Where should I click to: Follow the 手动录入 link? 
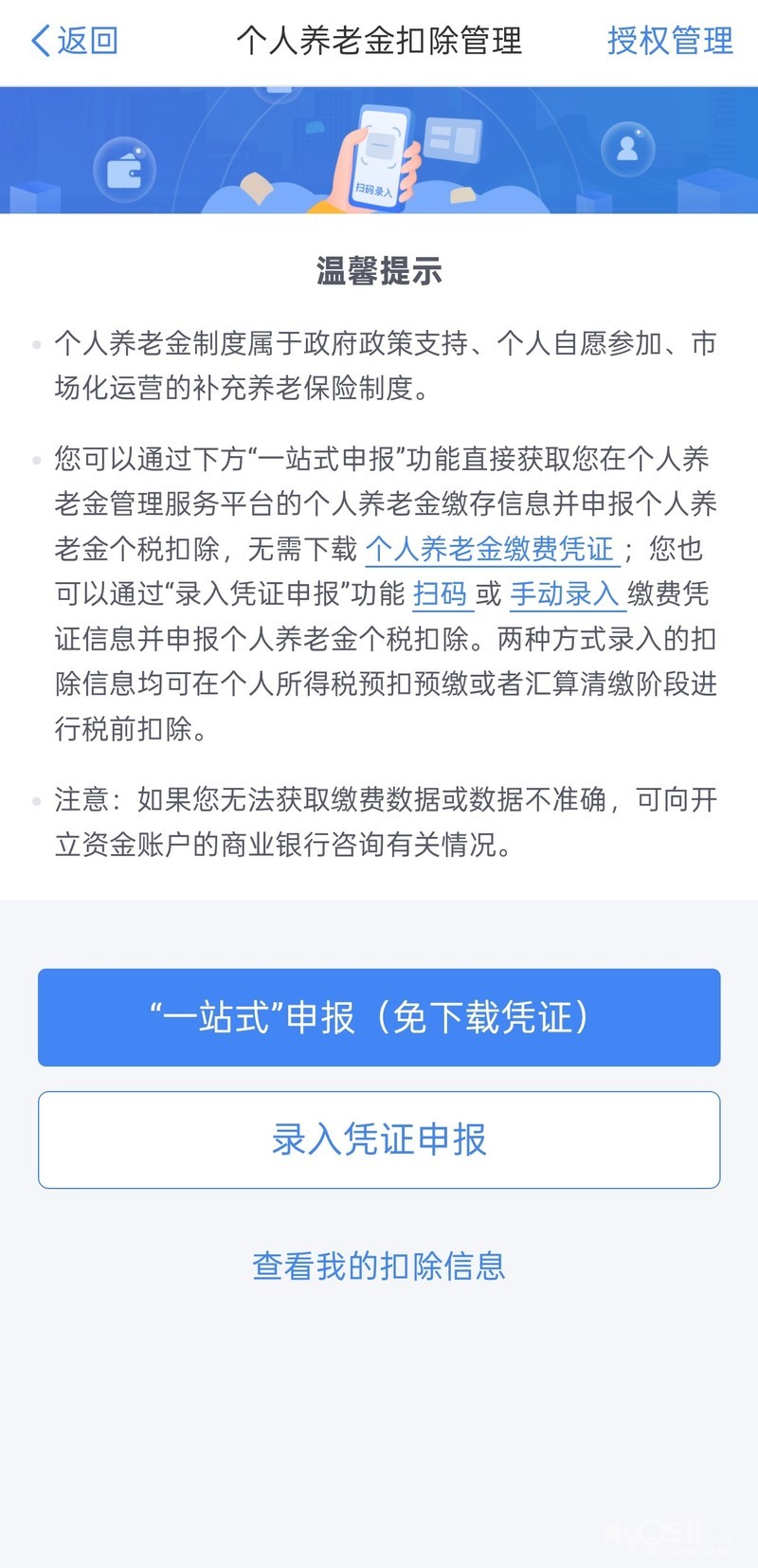(565, 594)
